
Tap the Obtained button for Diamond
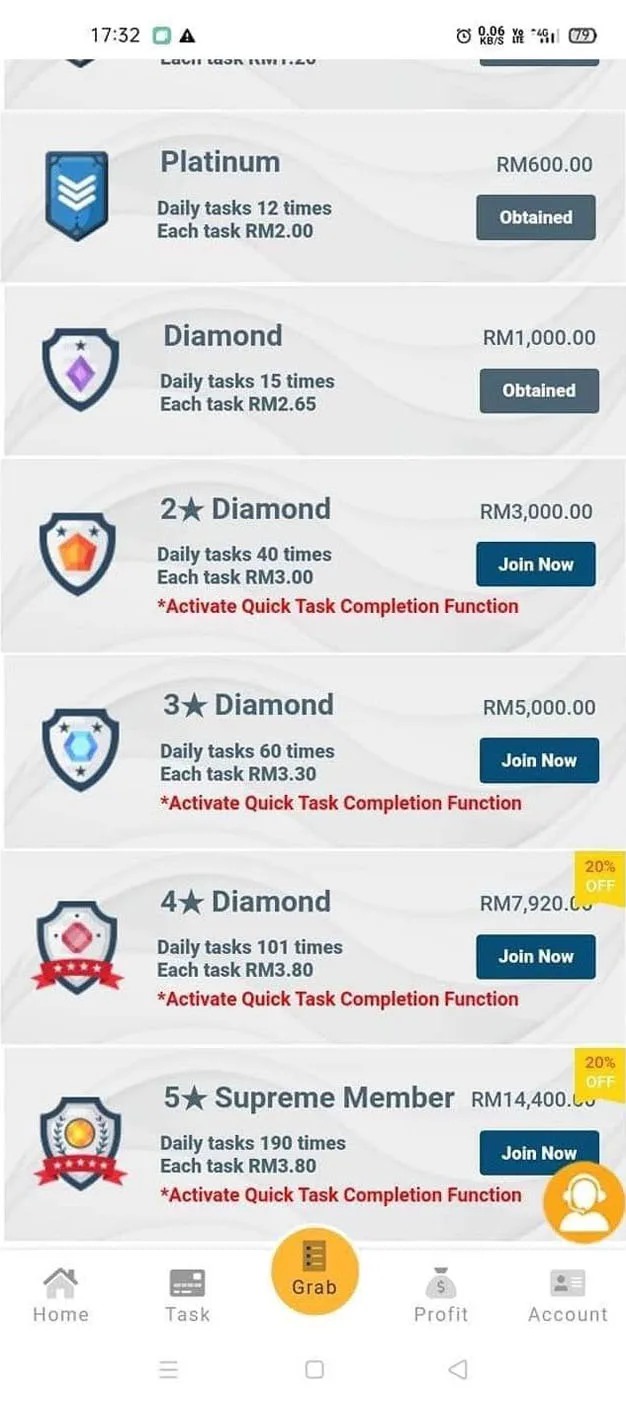(x=539, y=390)
